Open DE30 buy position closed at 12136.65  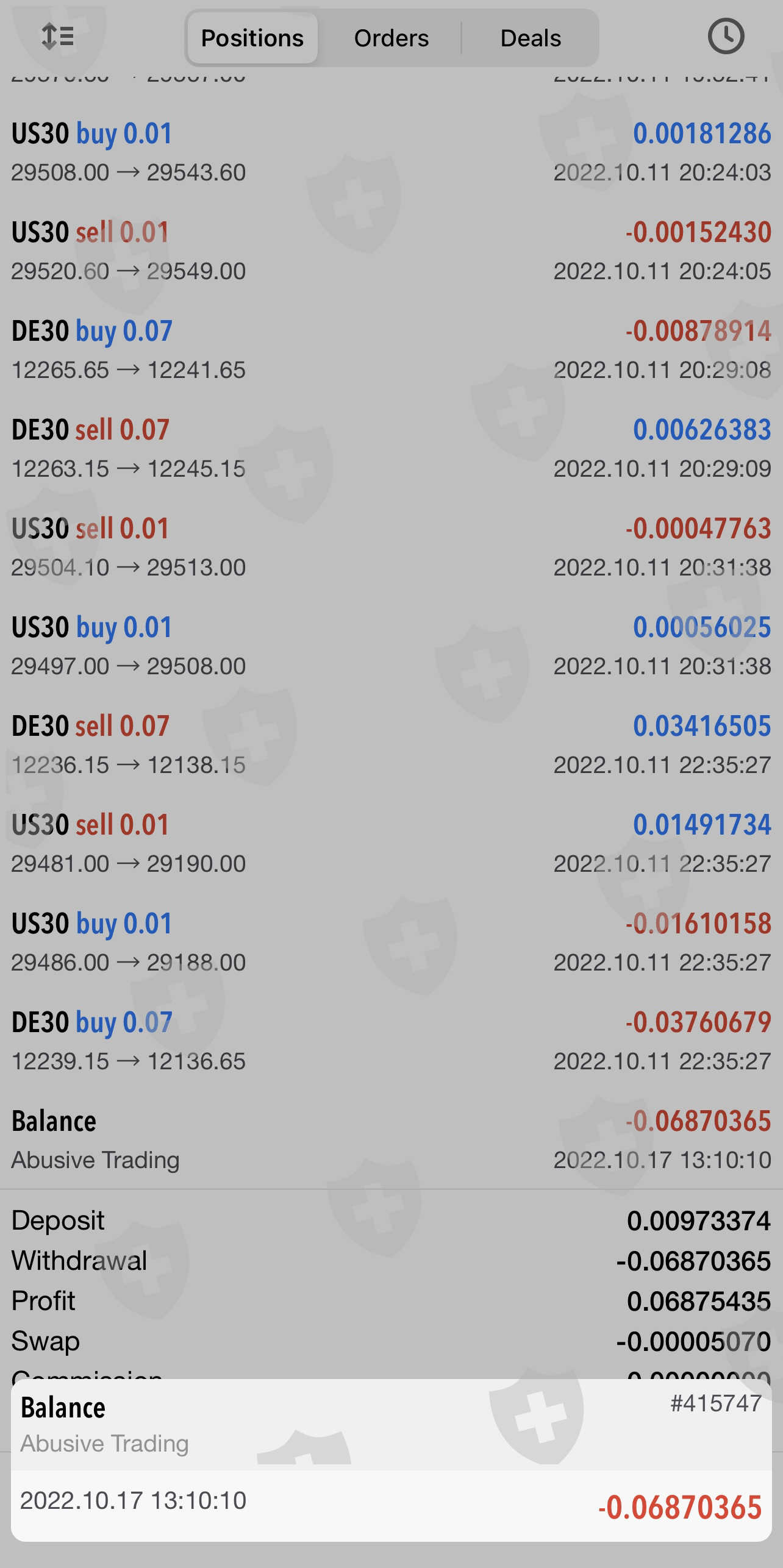(x=390, y=1041)
